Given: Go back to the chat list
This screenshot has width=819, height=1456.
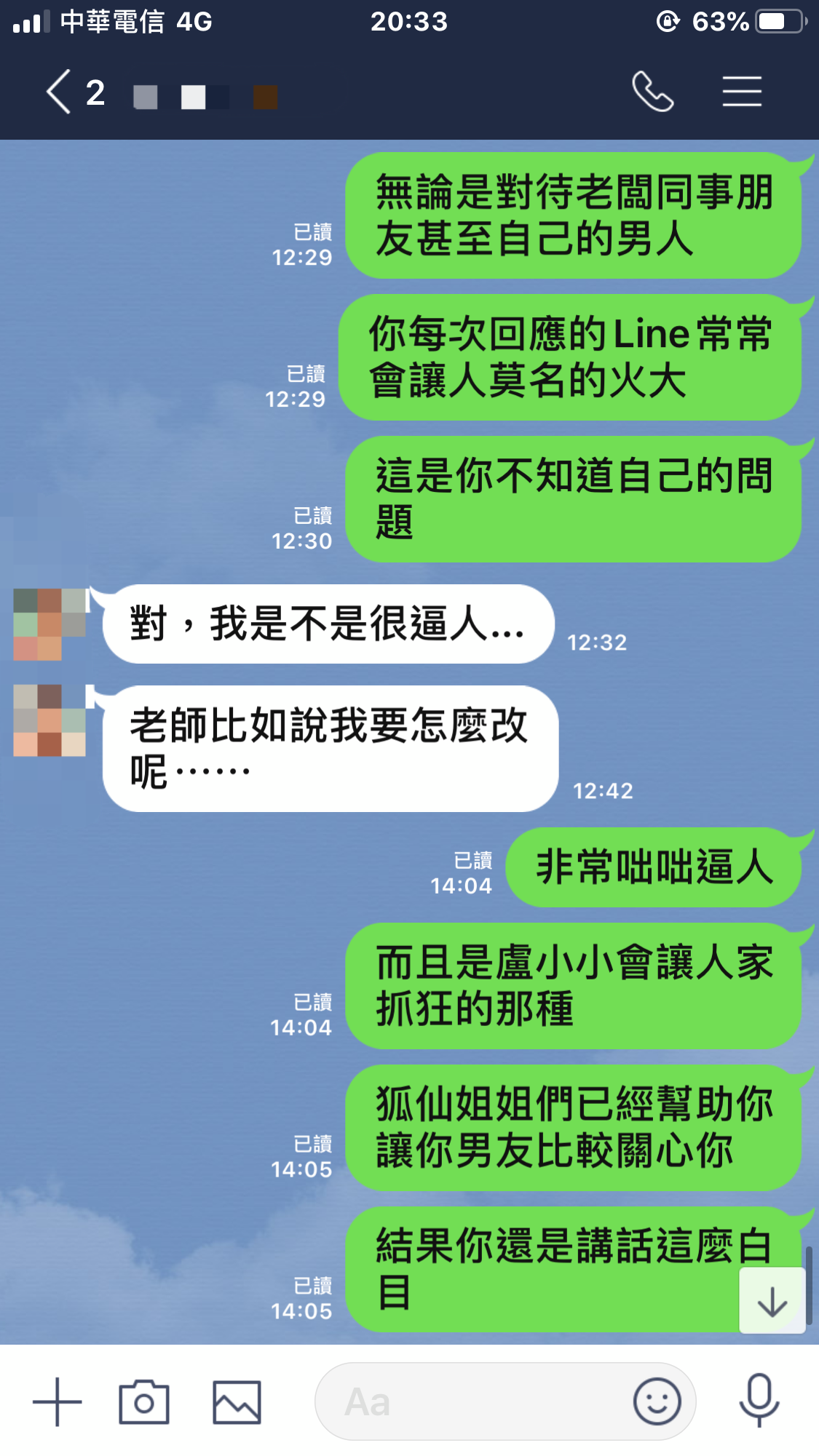Looking at the screenshot, I should 60,92.
